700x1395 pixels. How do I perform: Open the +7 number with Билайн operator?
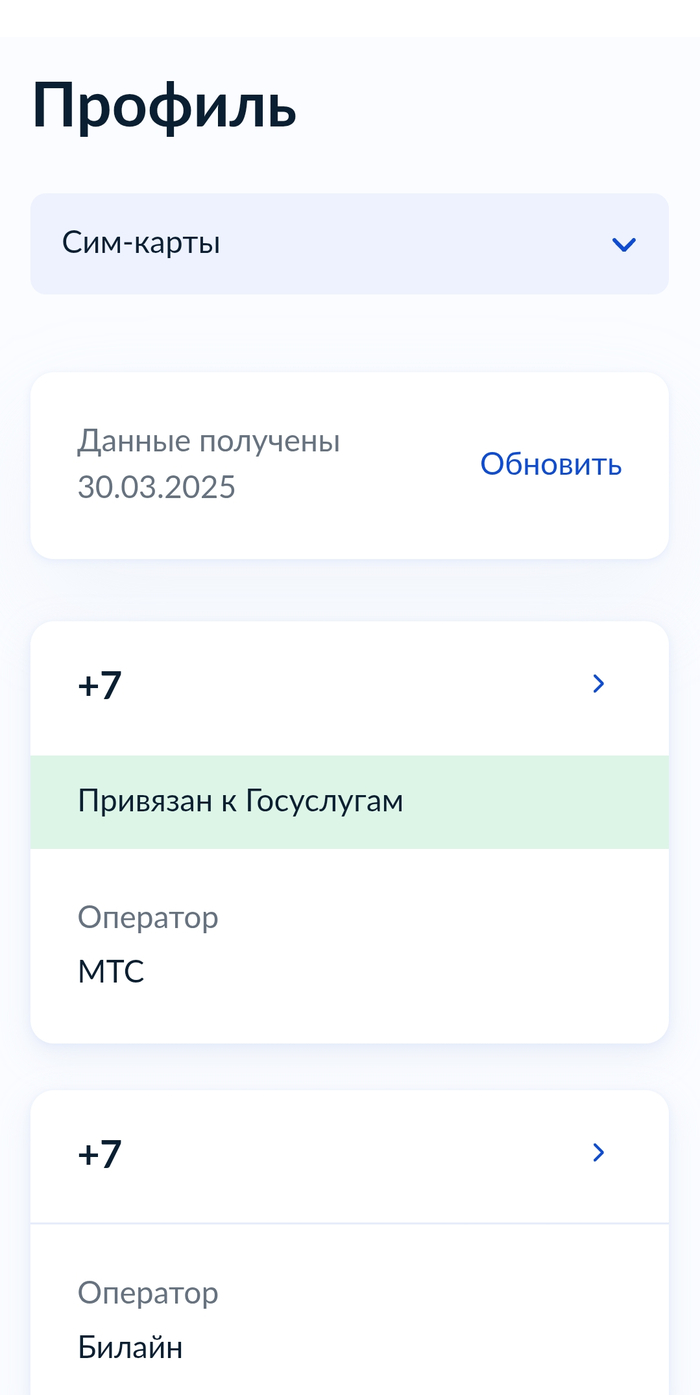click(598, 1153)
